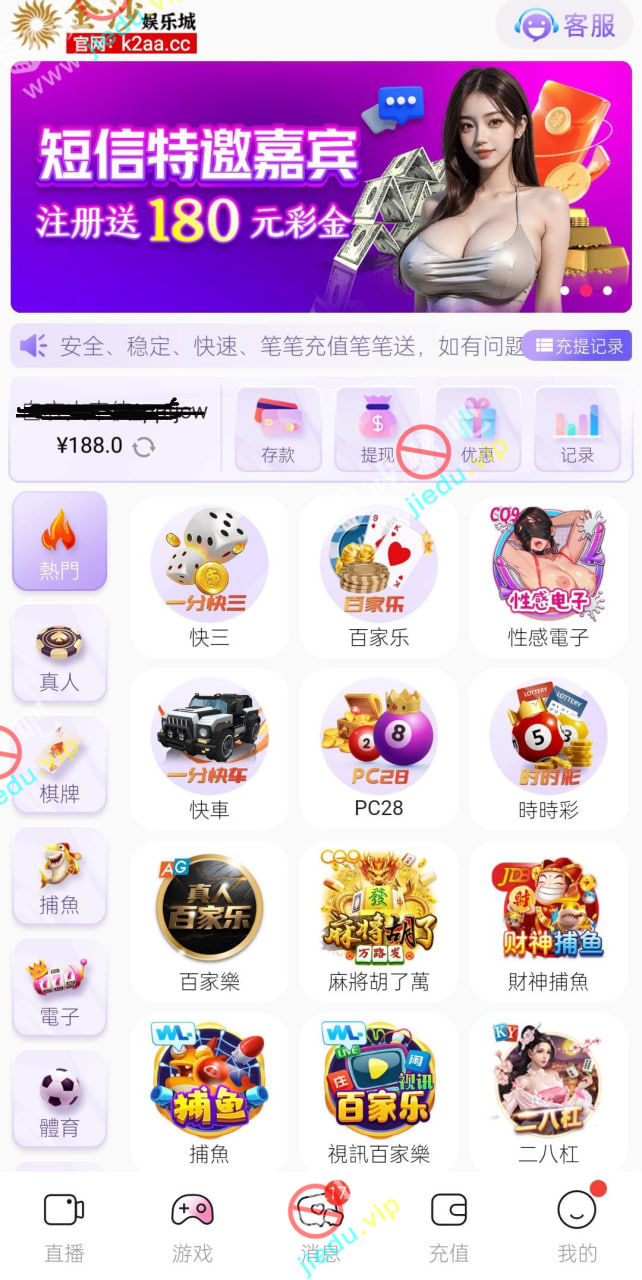642x1280 pixels.
Task: Open 麻將胡了萬 game
Action: (x=379, y=921)
